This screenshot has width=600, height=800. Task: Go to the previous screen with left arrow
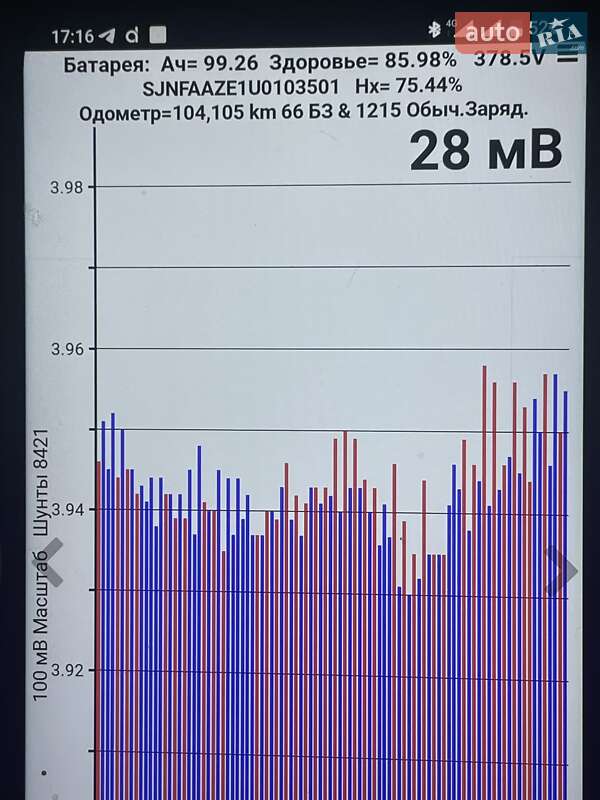pyautogui.click(x=49, y=563)
